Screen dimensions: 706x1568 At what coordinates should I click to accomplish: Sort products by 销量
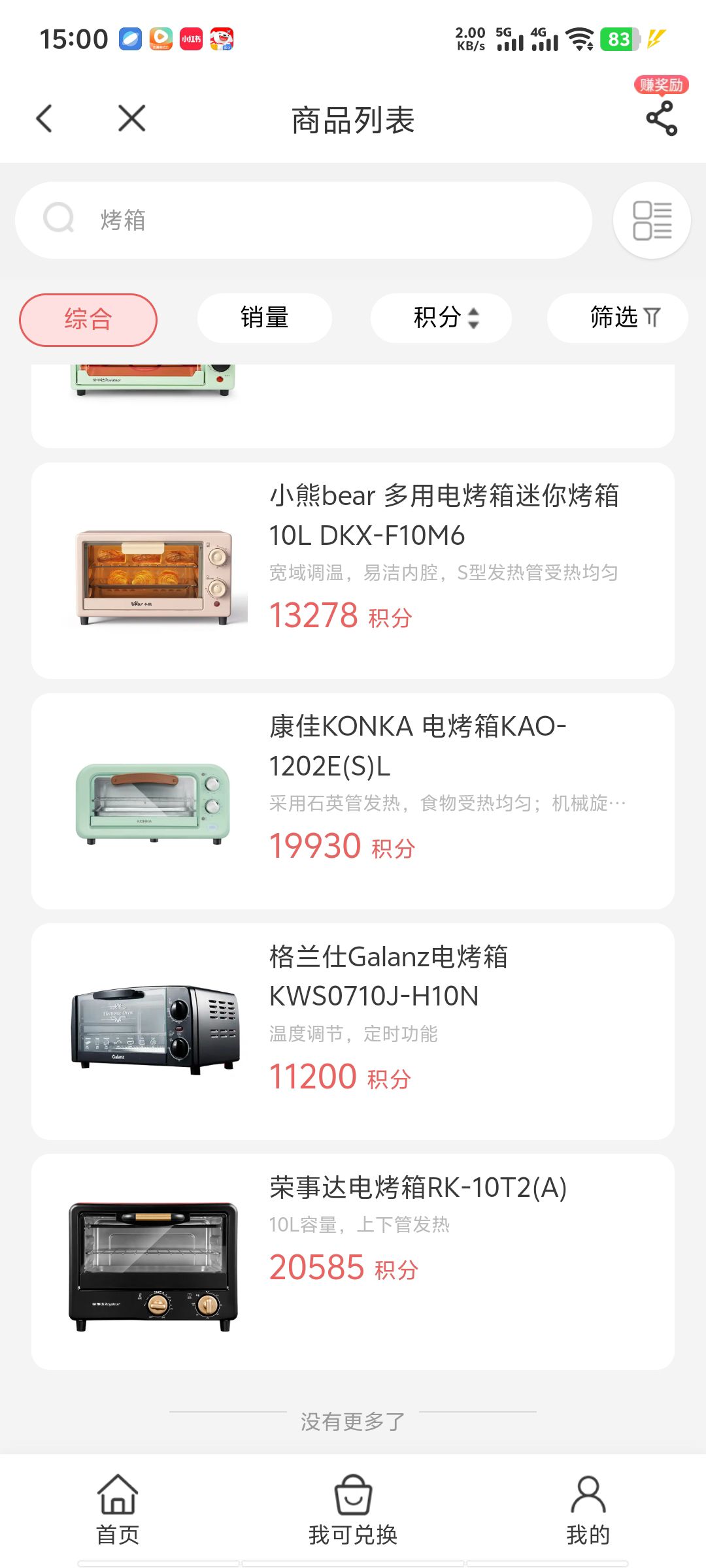tap(265, 318)
